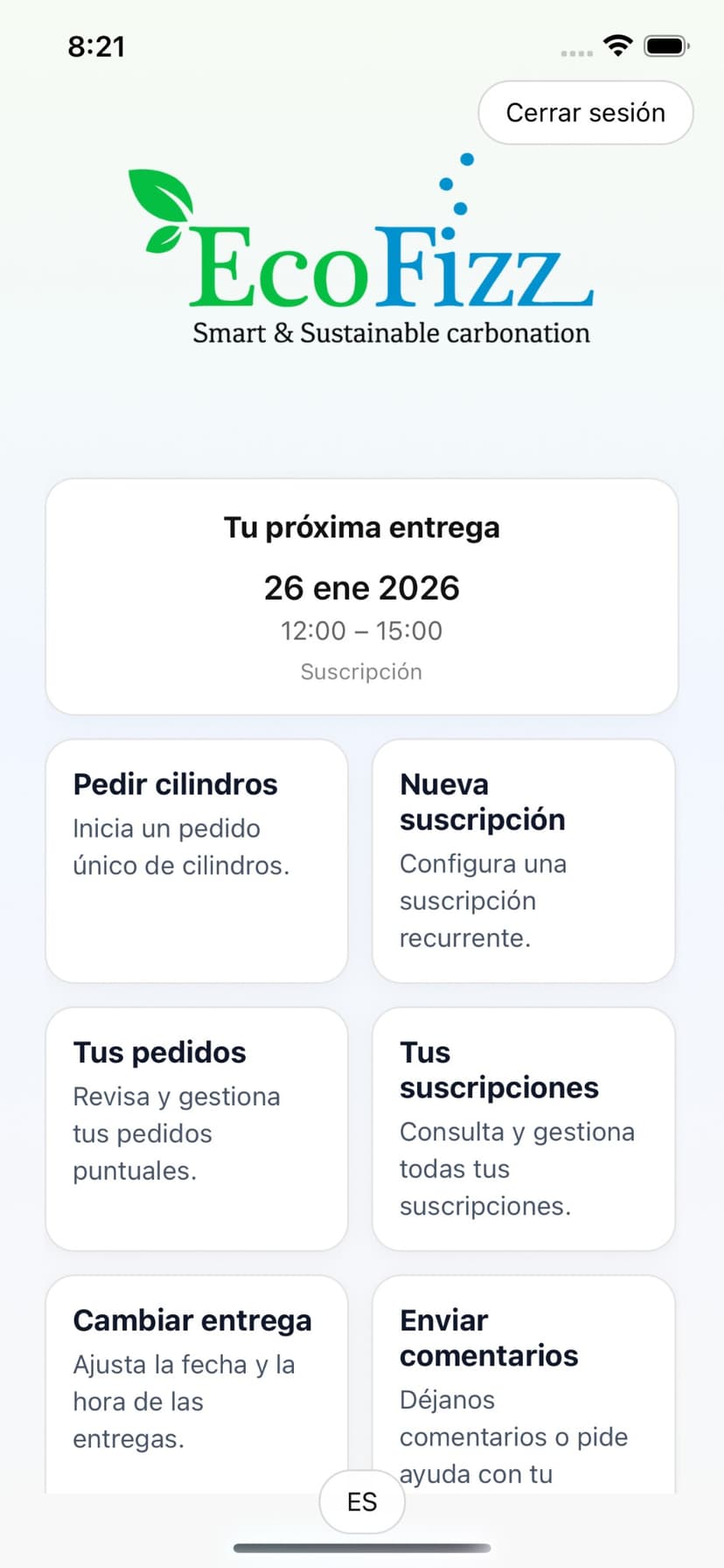Open the ES language selector

[361, 1502]
